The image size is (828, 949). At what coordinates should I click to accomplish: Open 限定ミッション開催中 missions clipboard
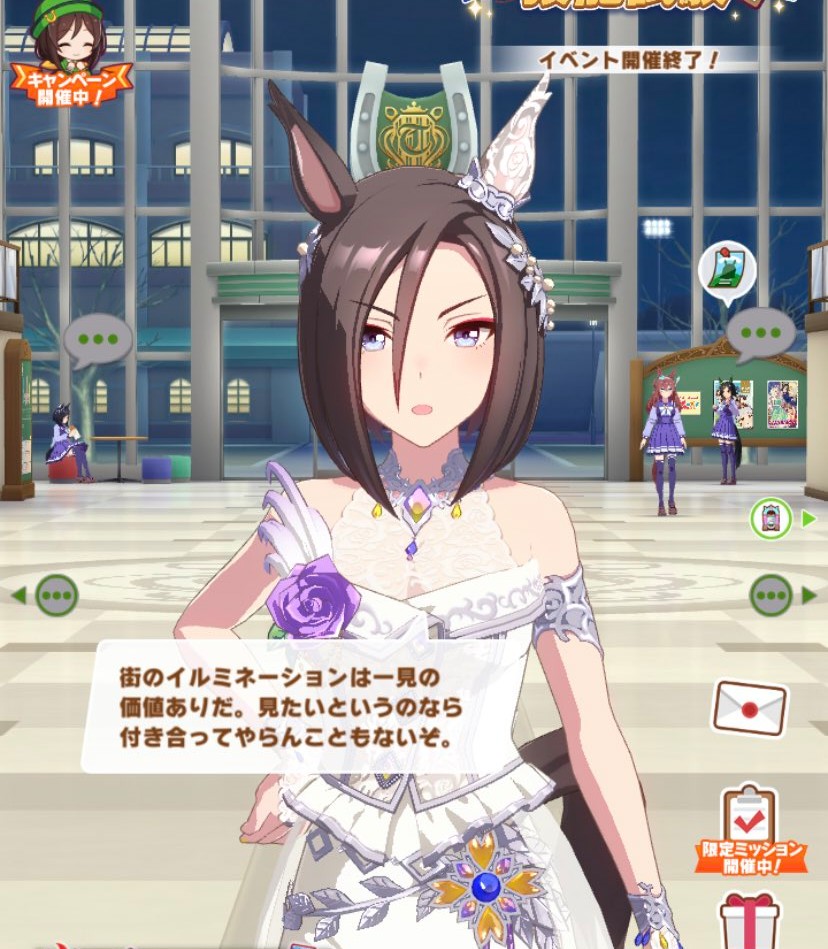(749, 831)
